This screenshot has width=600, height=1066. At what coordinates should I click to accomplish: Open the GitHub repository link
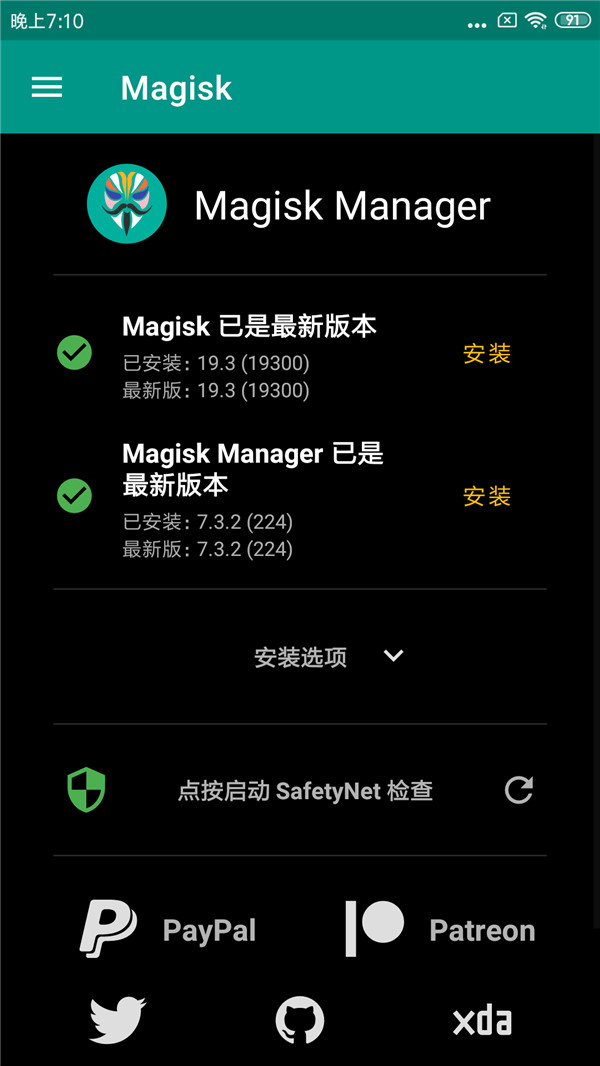pos(300,1020)
